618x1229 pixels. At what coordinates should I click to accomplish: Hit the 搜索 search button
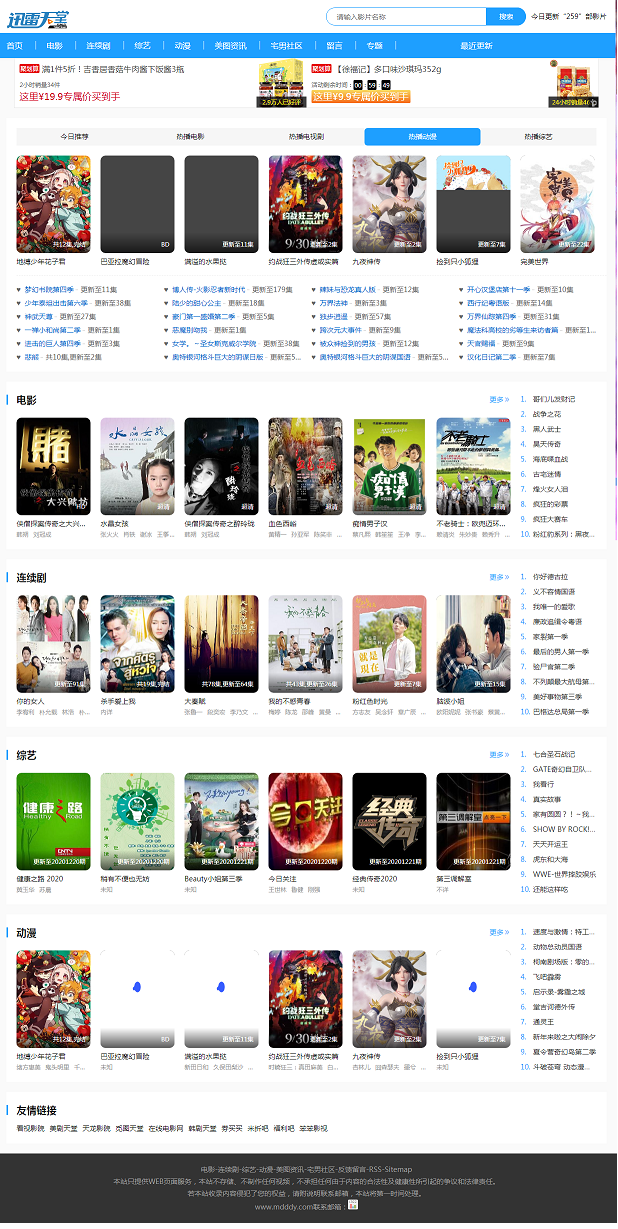click(506, 17)
